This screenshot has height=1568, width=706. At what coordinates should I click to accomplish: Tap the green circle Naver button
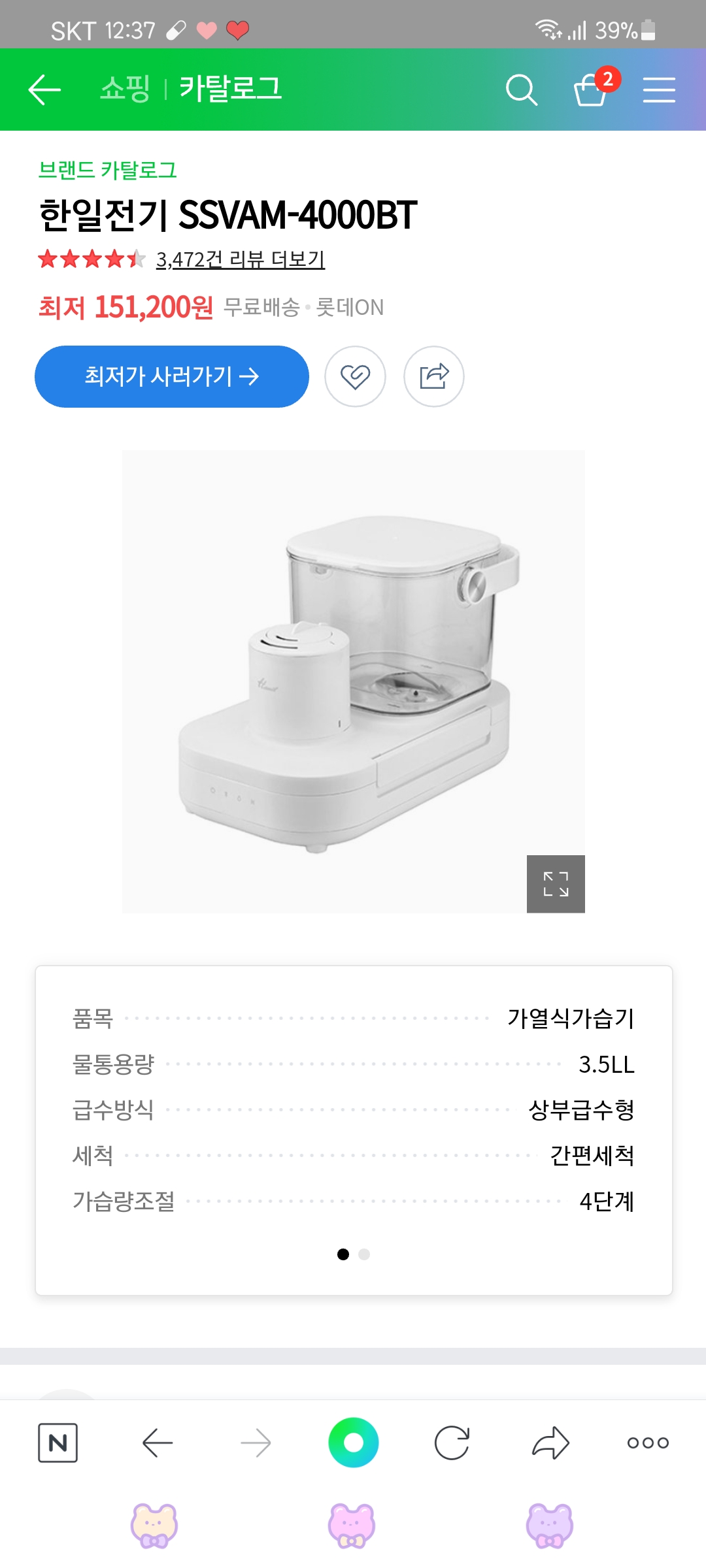point(354,1443)
